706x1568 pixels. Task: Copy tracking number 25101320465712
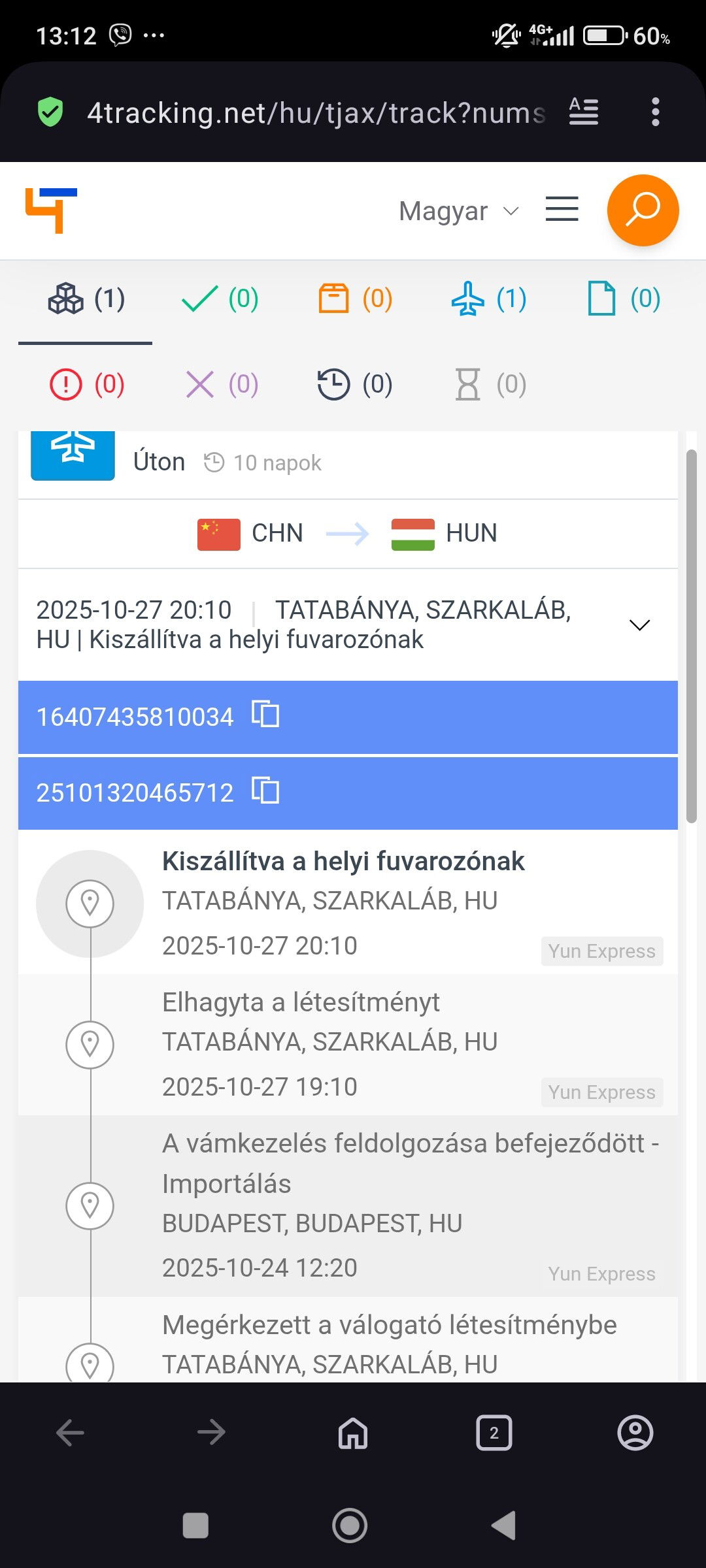tap(266, 791)
